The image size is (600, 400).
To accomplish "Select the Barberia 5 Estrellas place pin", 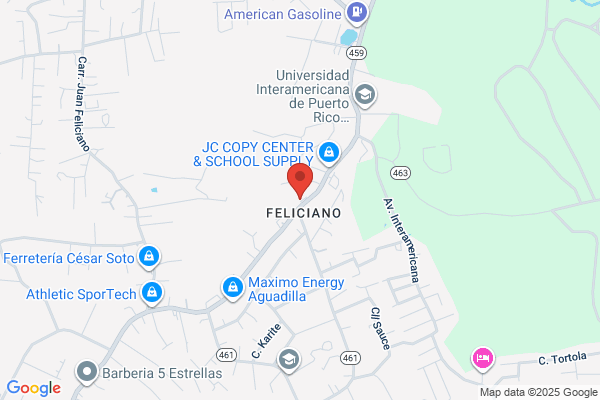I will [x=87, y=372].
